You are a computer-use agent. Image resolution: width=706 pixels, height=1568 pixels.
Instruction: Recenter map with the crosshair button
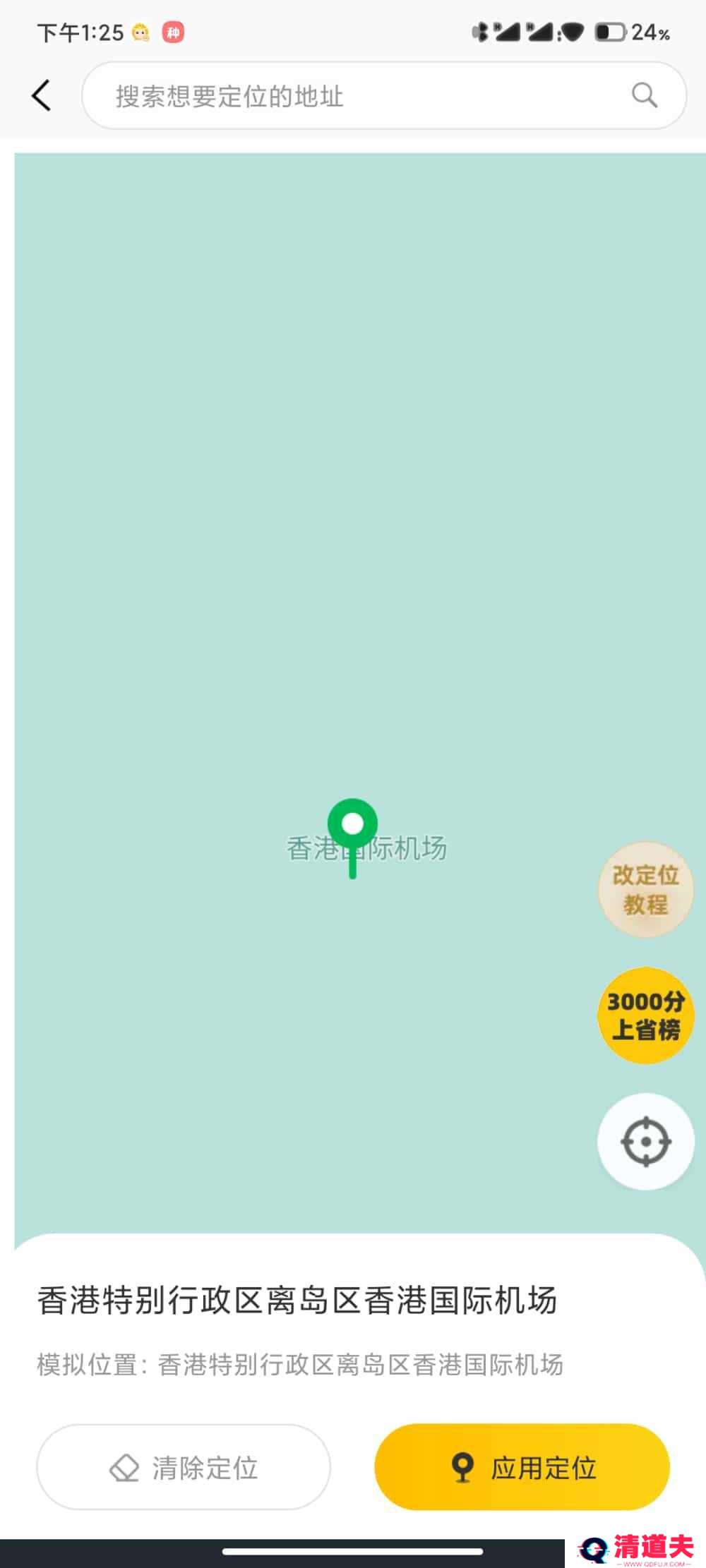645,1141
